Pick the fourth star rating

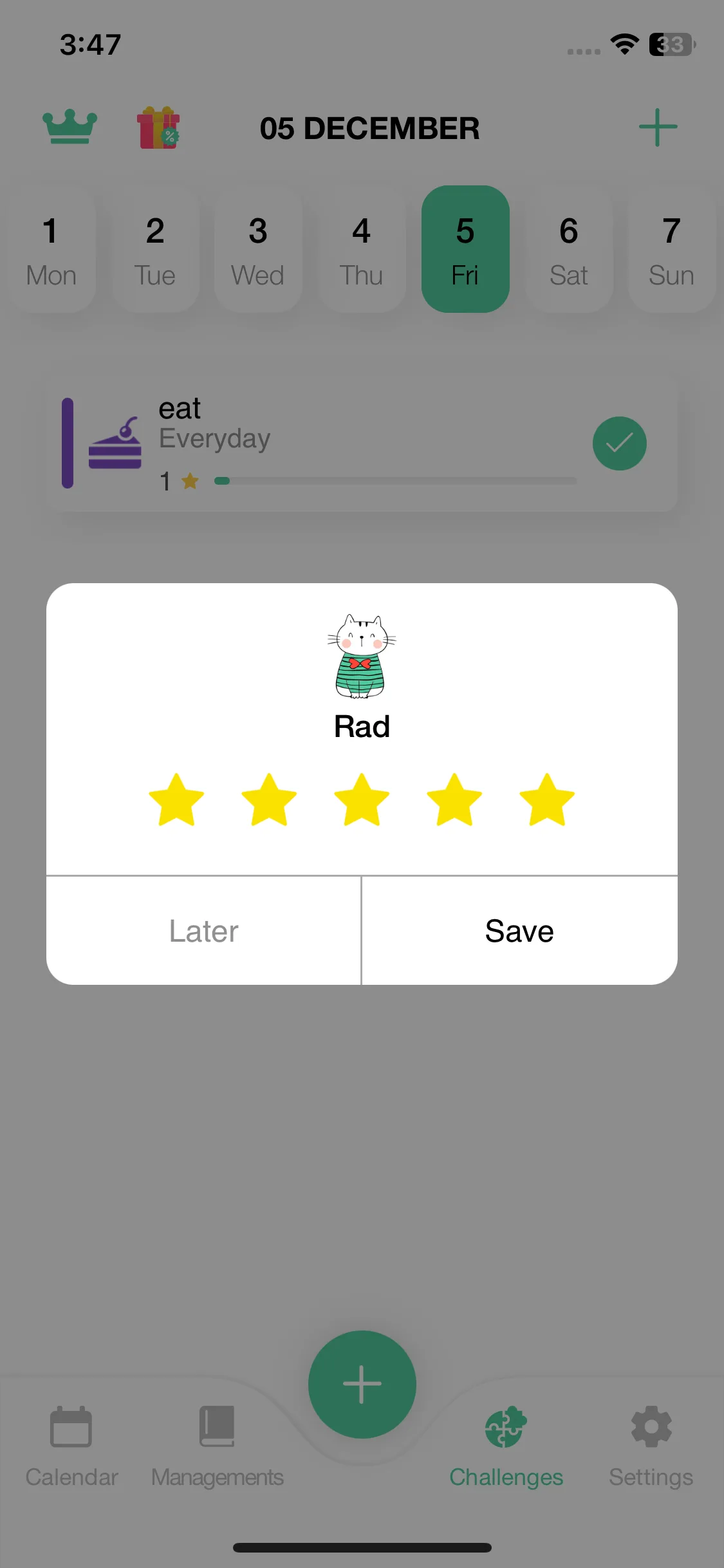coord(454,800)
